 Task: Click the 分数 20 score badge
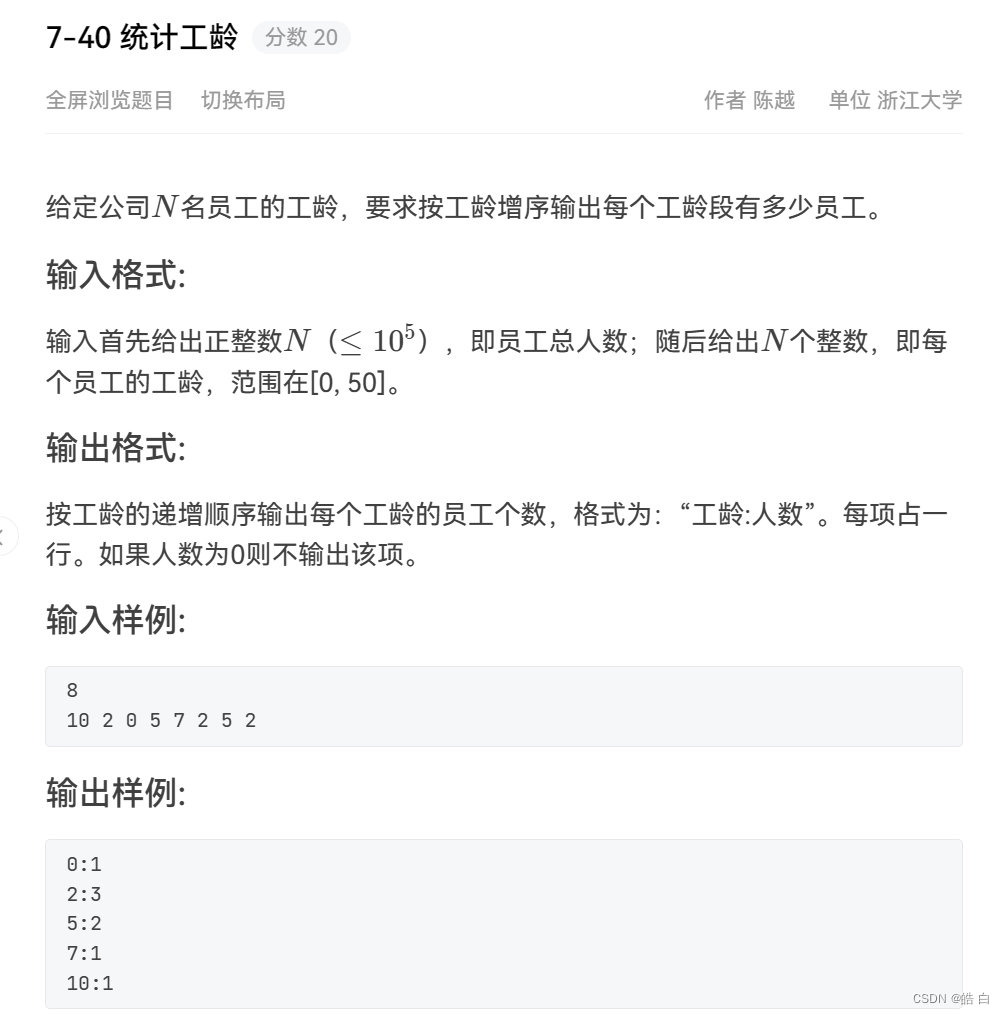[x=301, y=37]
